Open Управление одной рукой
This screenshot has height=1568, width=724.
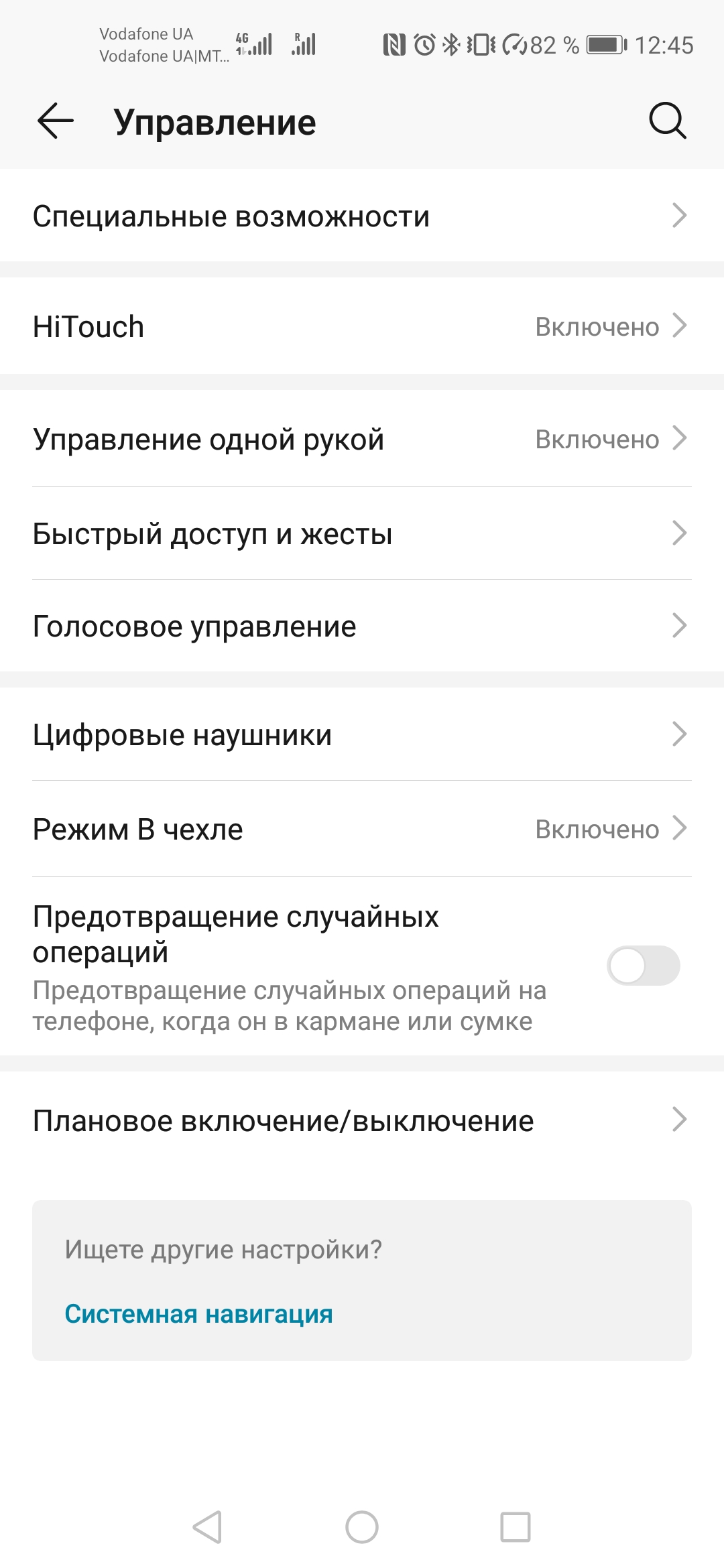[362, 440]
